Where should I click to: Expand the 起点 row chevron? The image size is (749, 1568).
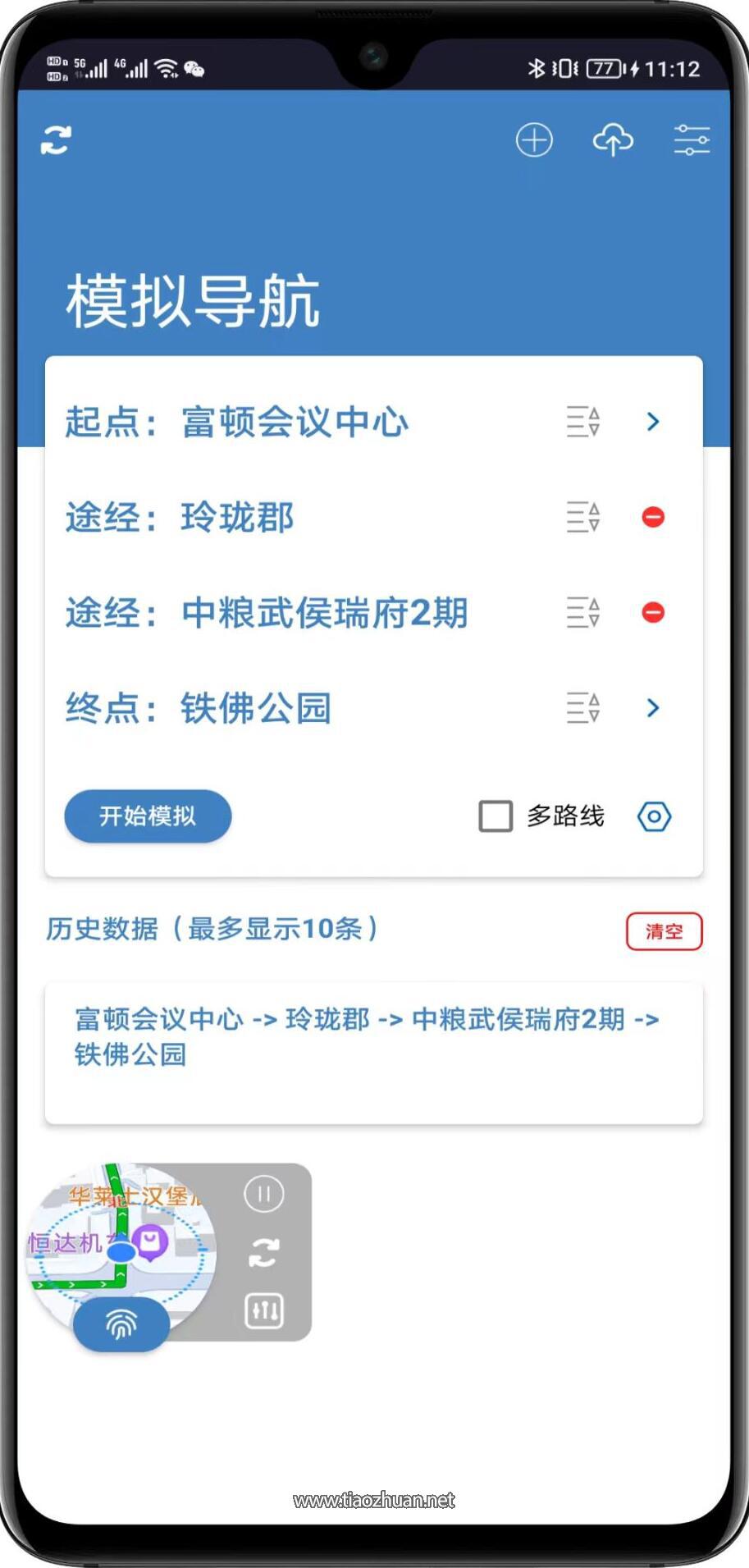click(654, 422)
